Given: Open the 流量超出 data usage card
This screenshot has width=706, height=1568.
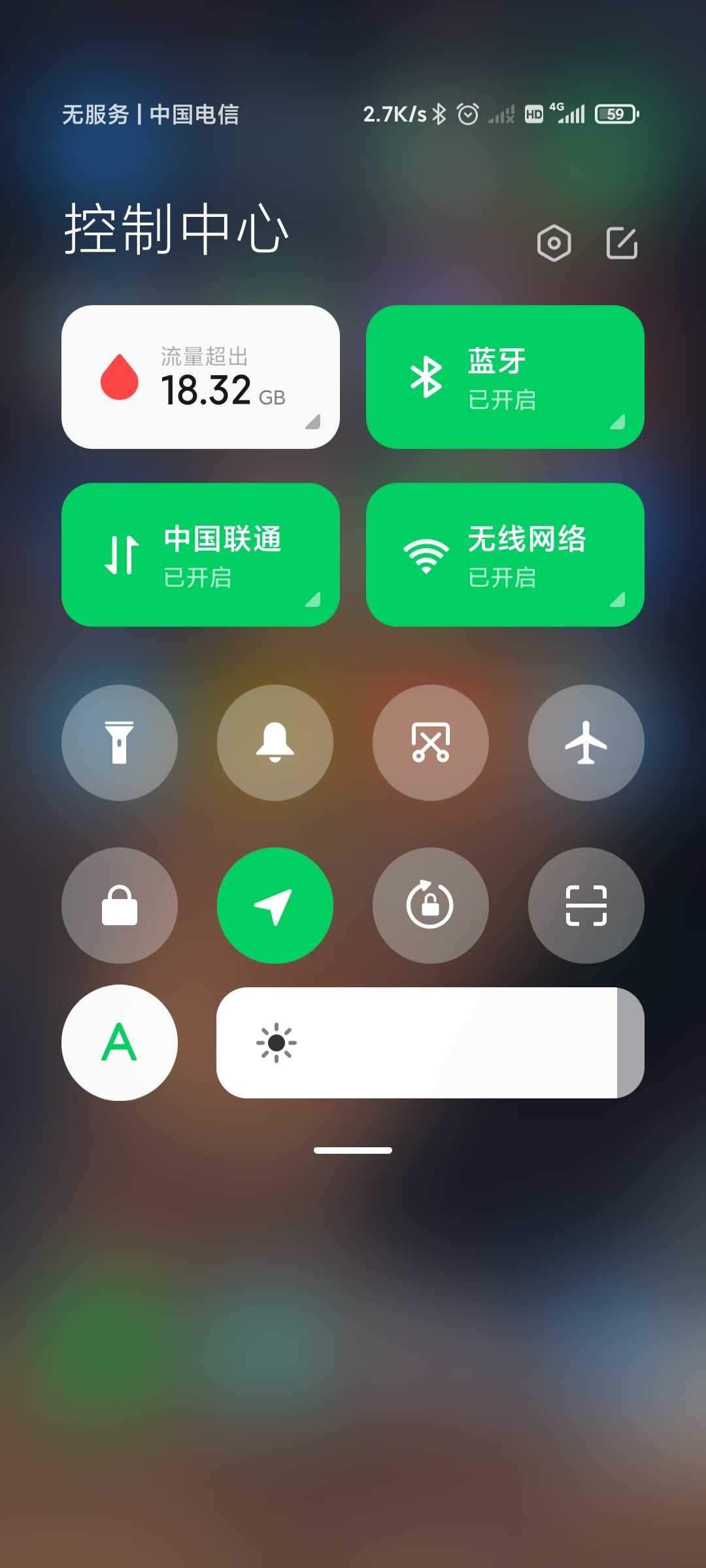Looking at the screenshot, I should (x=201, y=377).
